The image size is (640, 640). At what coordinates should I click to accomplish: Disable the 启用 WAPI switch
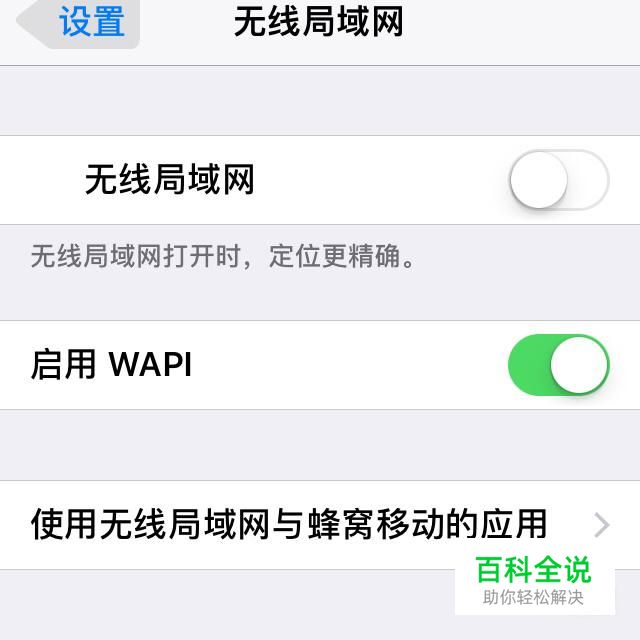point(558,365)
